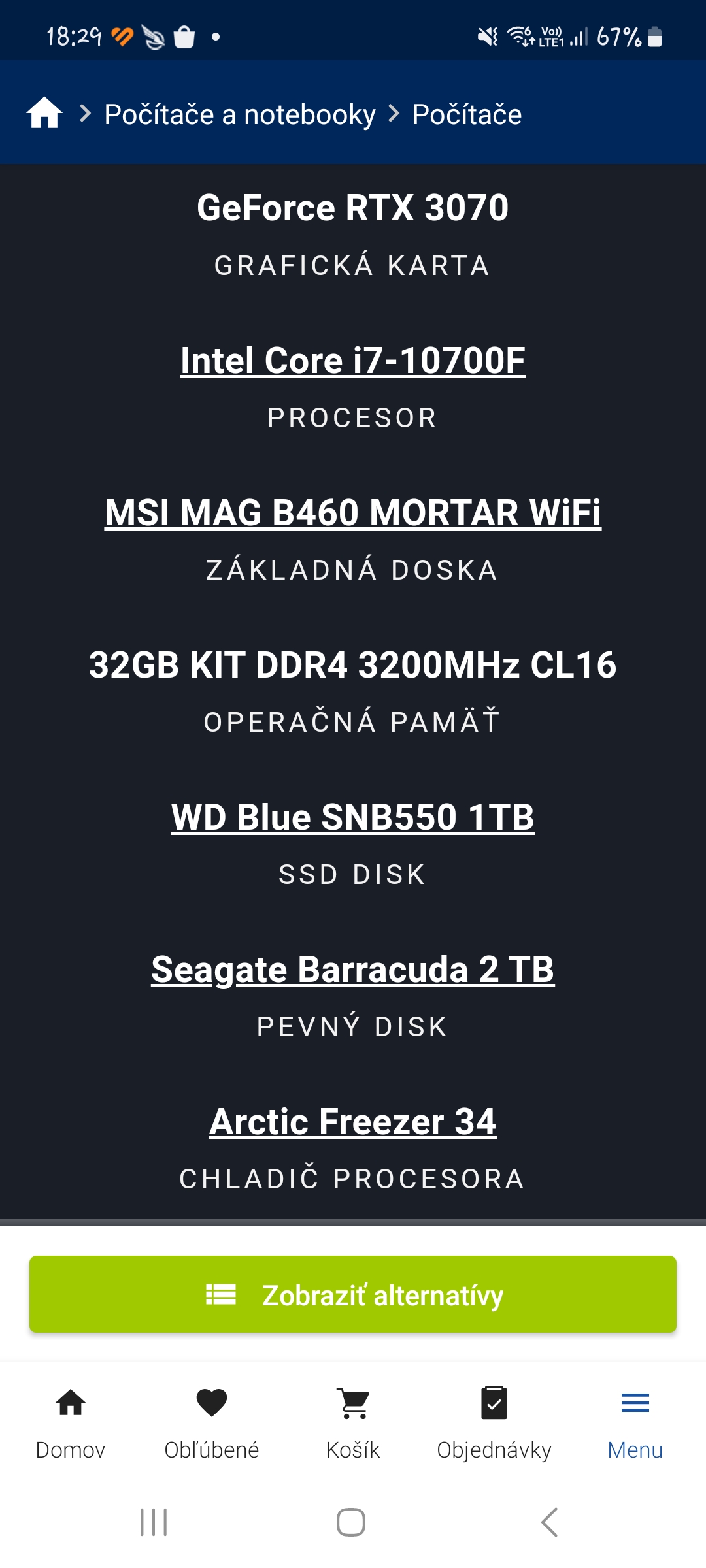Open the Počítače breadcrumb link
The image size is (706, 1568).
coord(467,114)
